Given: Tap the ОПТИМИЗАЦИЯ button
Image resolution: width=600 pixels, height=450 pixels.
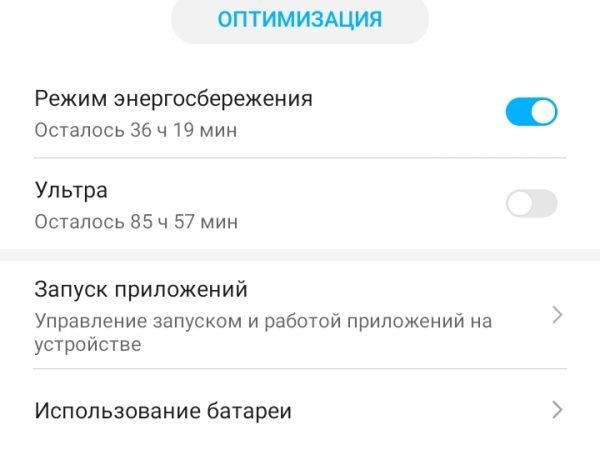Looking at the screenshot, I should 300,20.
